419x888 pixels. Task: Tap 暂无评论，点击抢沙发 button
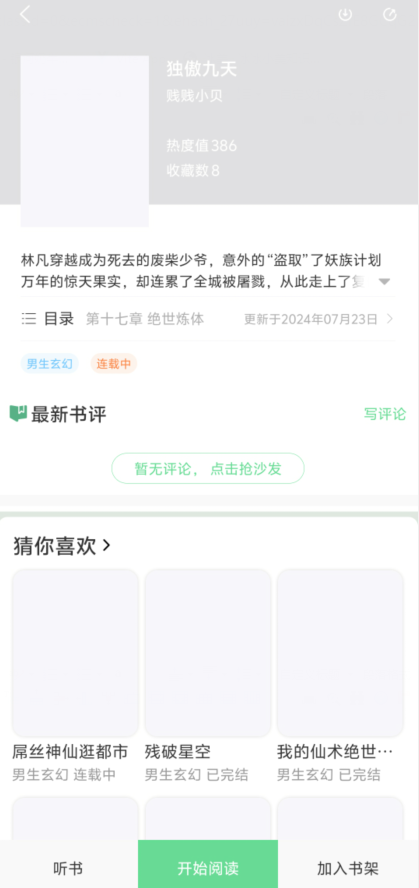tap(208, 468)
